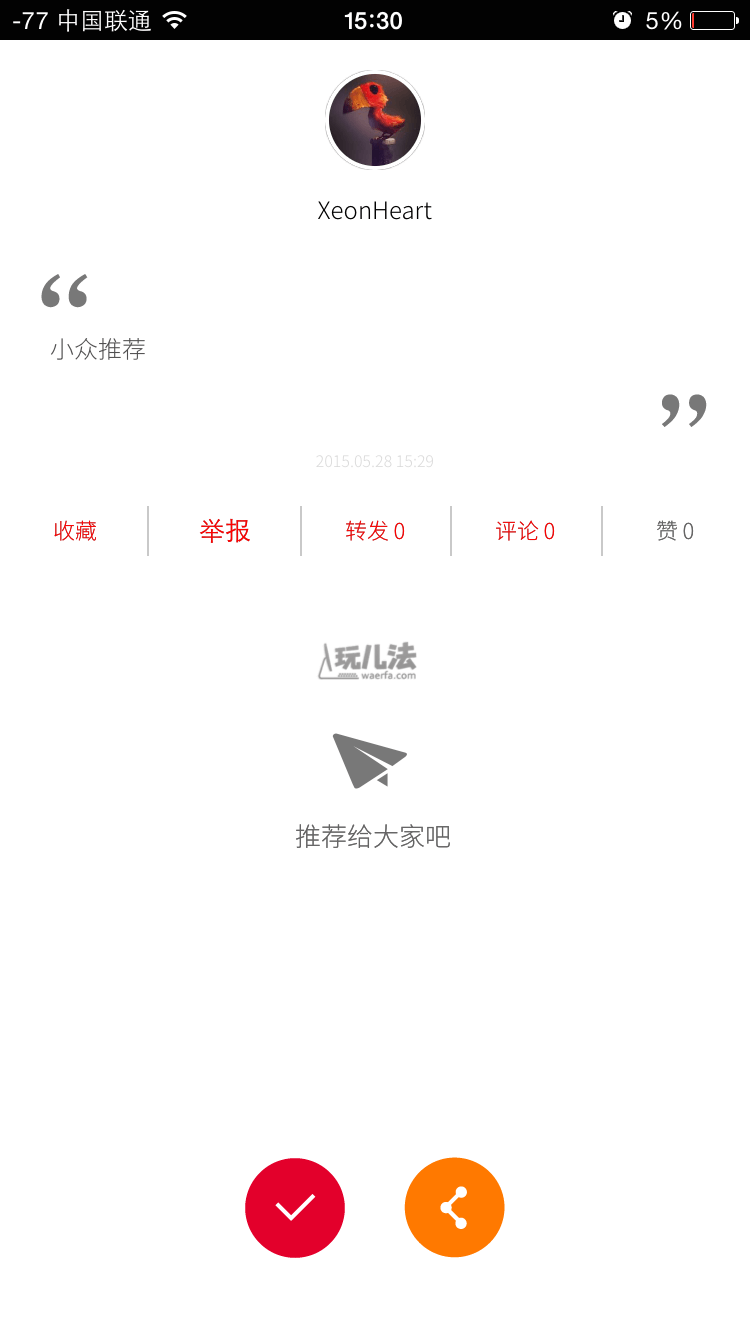
Task: Tap the paper plane recommend icon
Action: 369,761
